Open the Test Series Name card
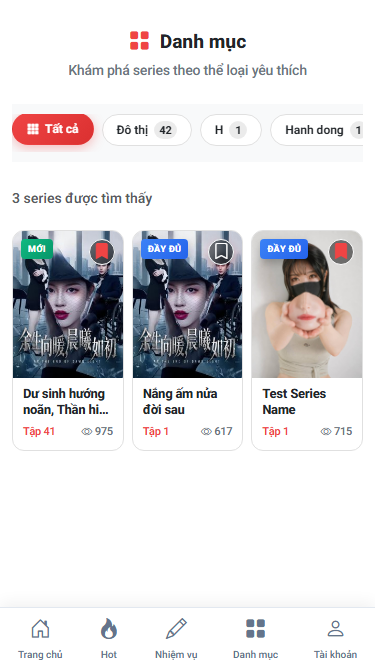 click(307, 340)
